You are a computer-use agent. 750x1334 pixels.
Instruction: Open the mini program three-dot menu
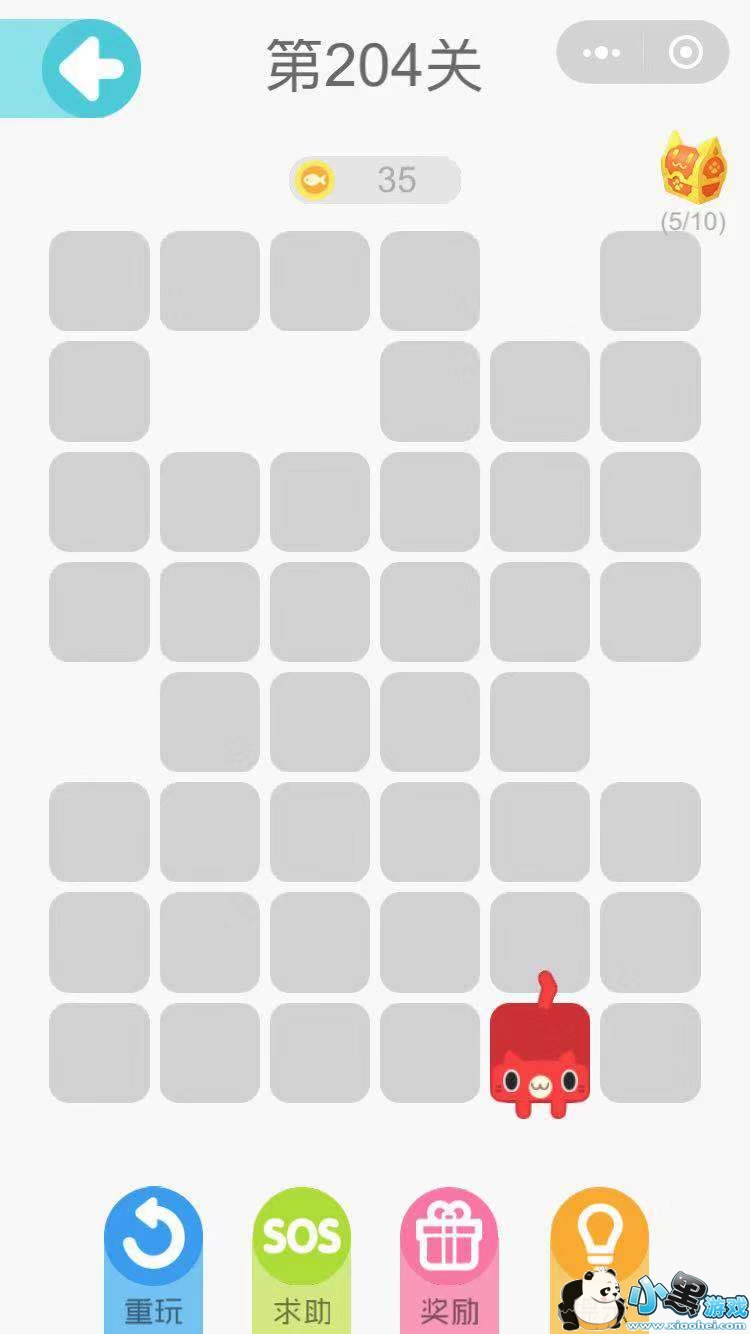click(x=600, y=52)
